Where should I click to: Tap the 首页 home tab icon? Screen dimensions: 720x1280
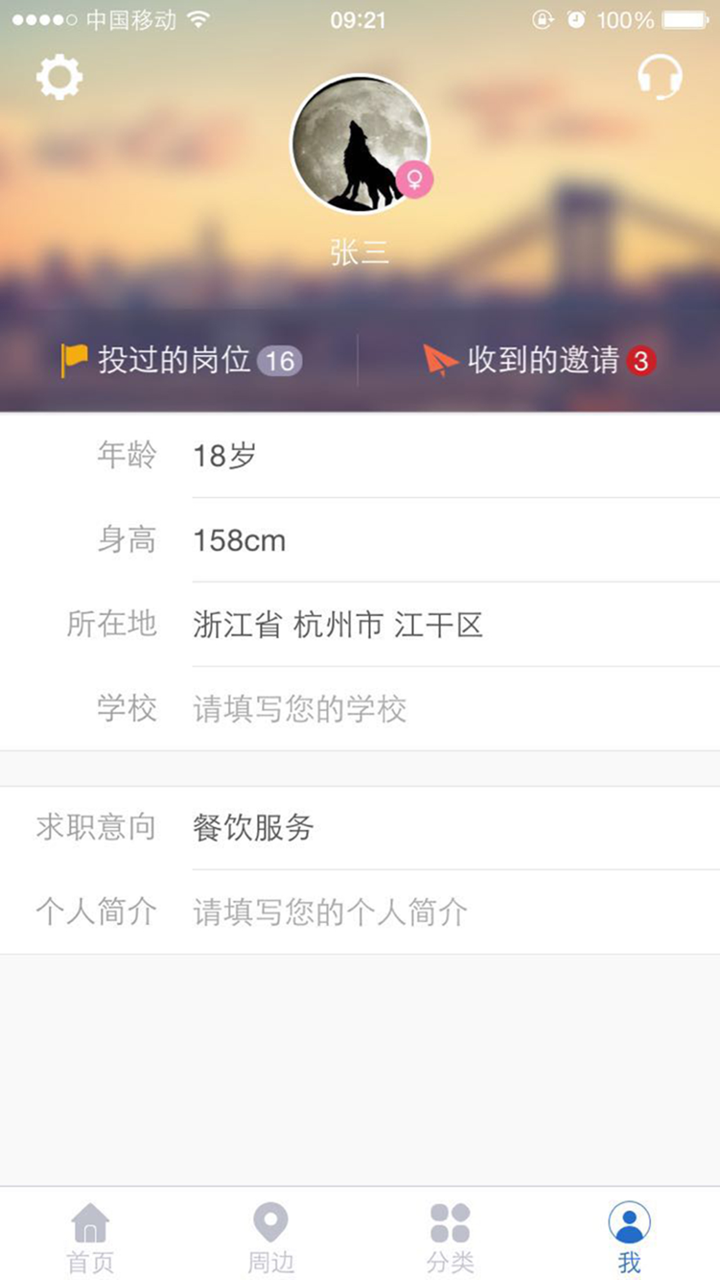point(90,1222)
